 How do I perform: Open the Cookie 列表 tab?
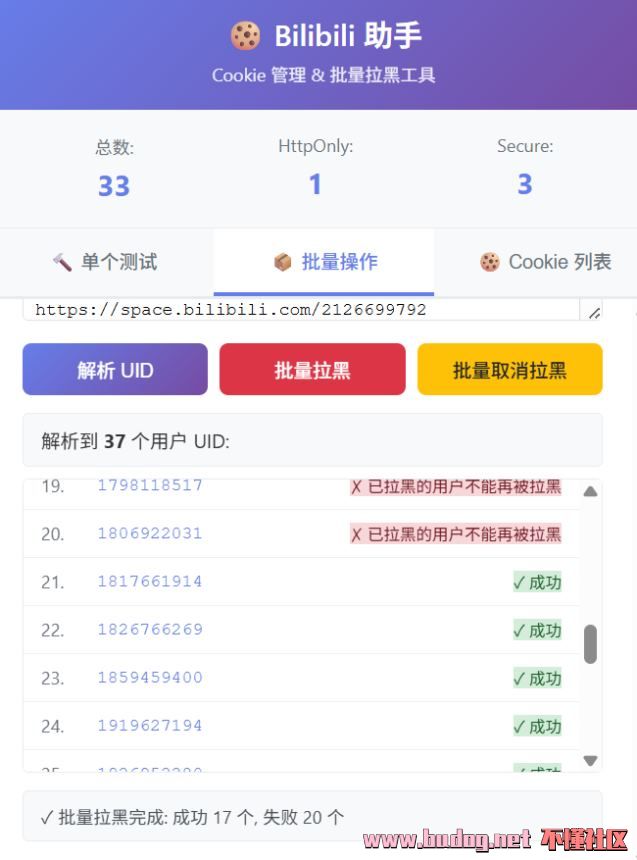click(x=545, y=262)
